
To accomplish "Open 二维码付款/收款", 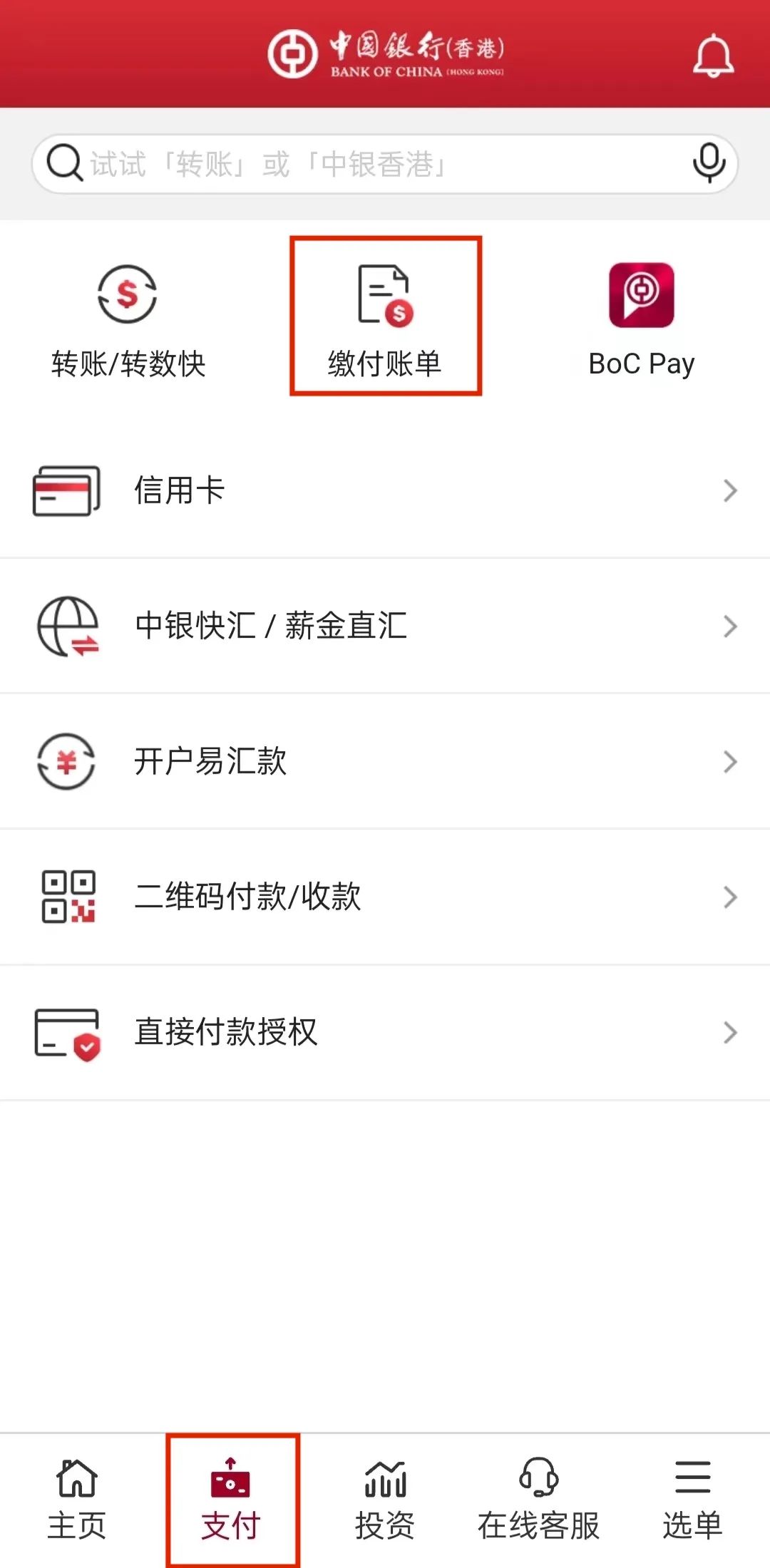I will coord(385,897).
